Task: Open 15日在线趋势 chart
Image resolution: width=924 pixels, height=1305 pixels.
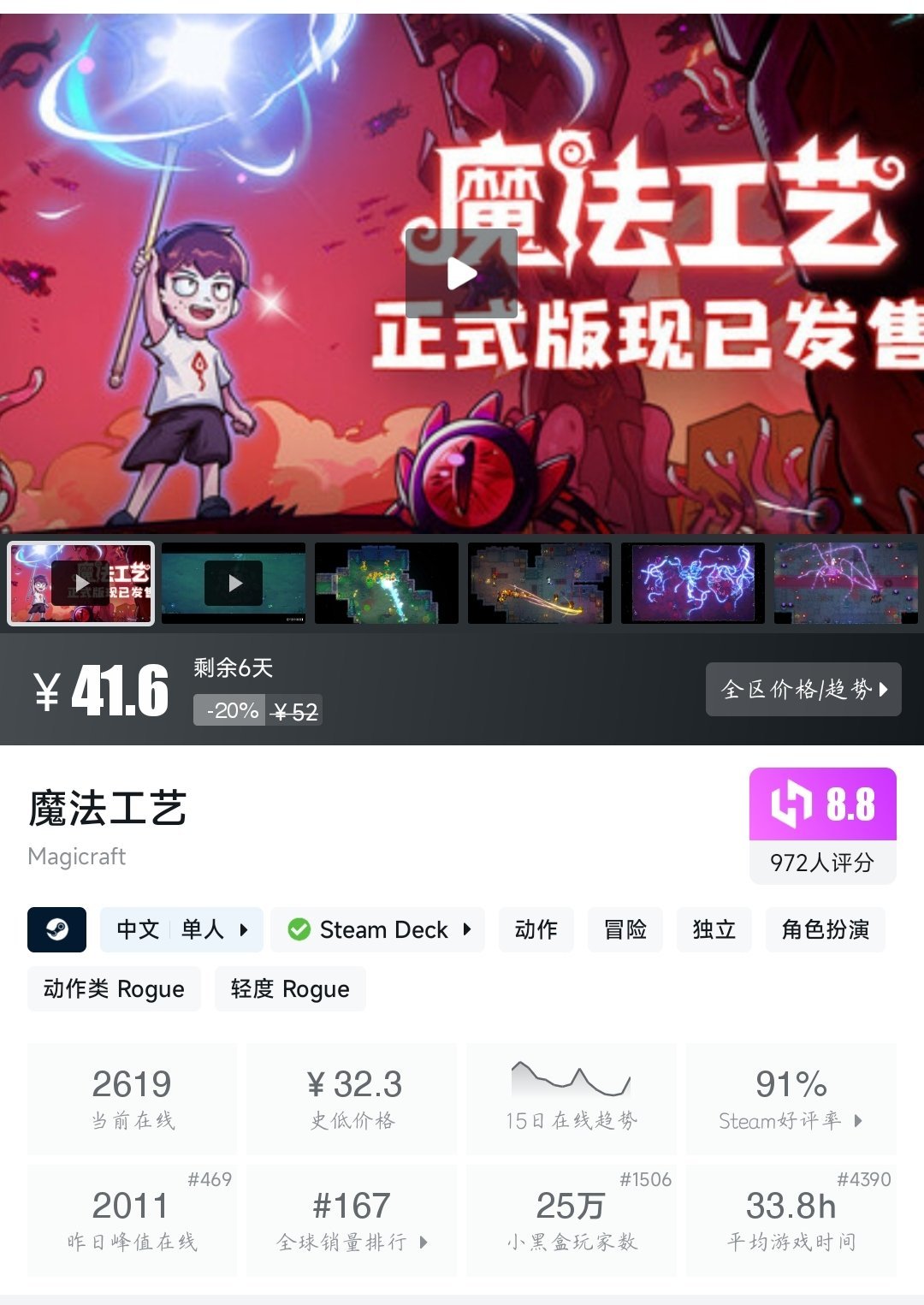Action: click(x=571, y=1099)
